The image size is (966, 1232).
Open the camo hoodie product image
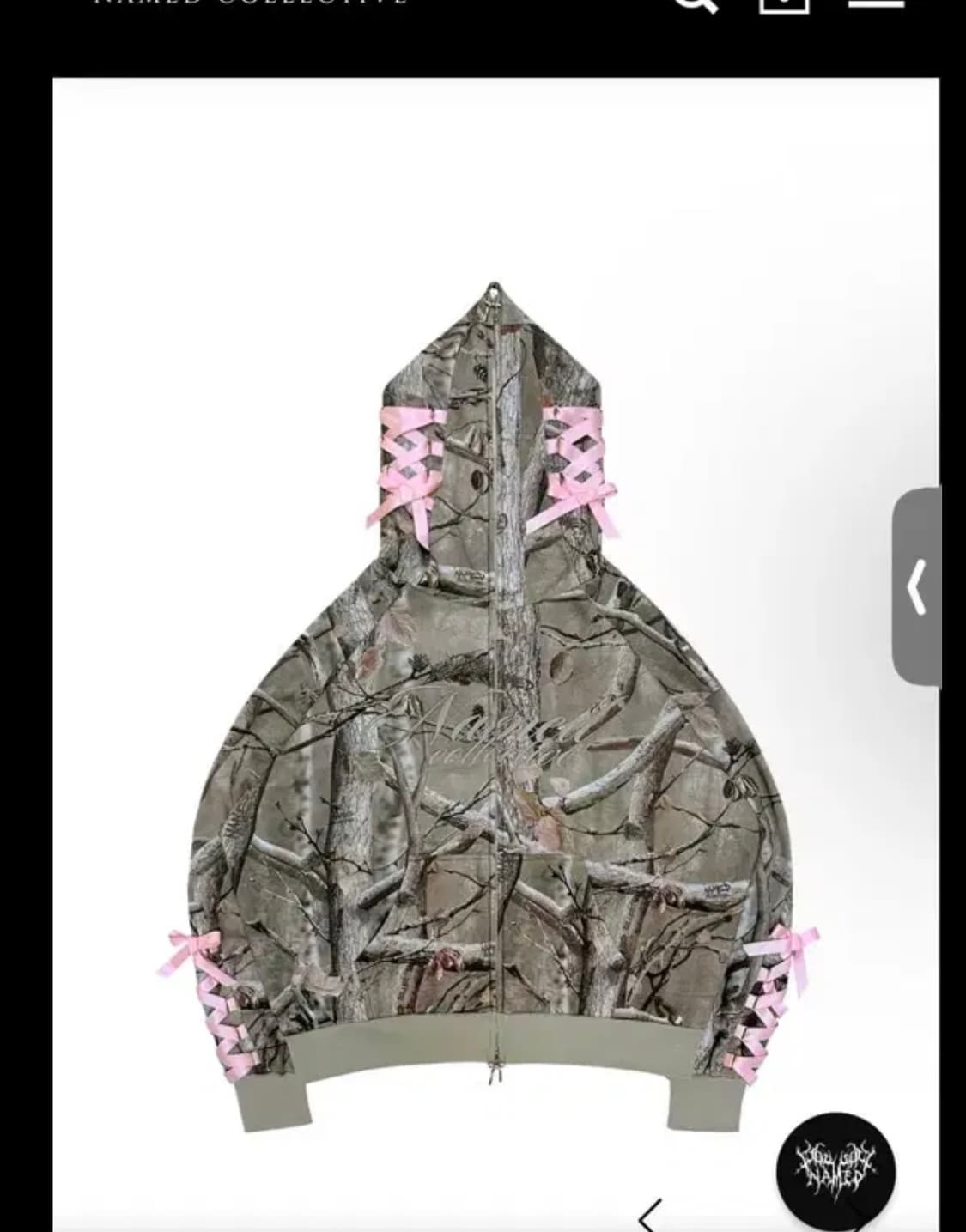[495, 704]
